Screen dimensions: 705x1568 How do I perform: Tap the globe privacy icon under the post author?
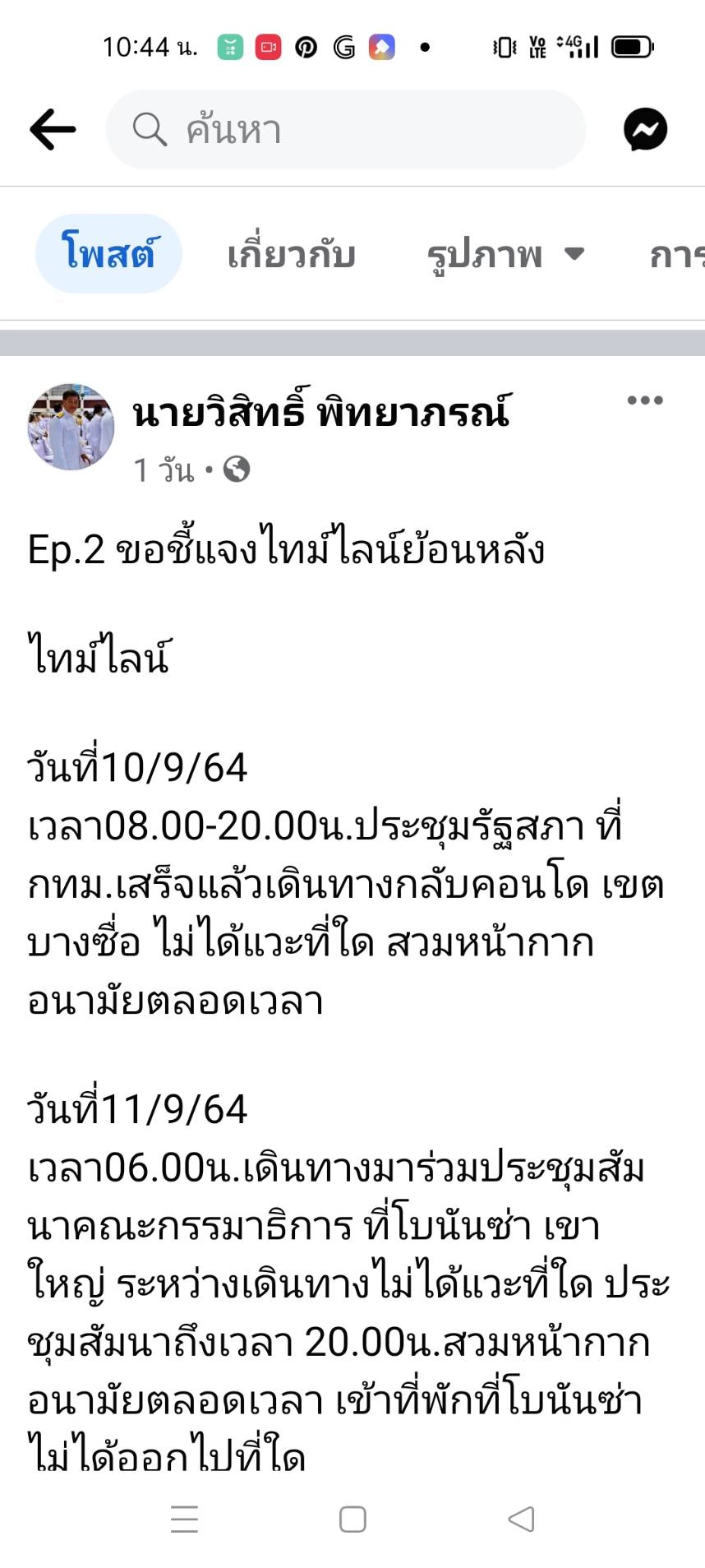pos(237,471)
